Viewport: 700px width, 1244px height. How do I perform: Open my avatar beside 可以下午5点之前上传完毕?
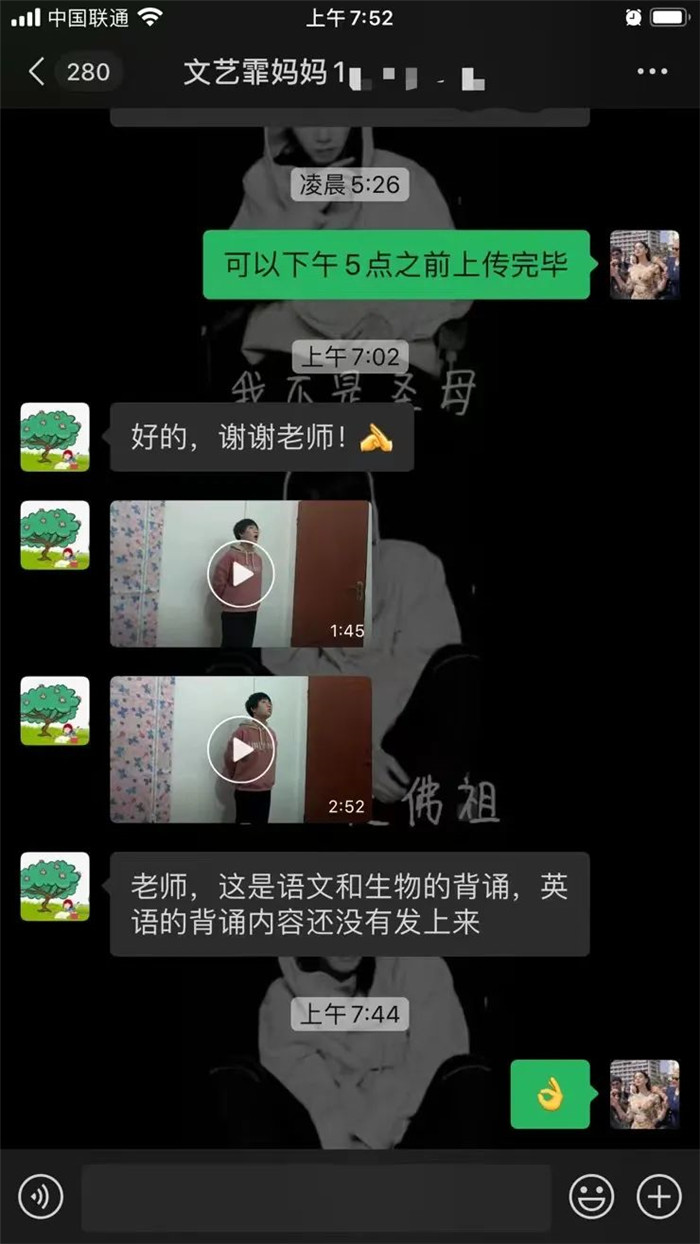pyautogui.click(x=644, y=265)
